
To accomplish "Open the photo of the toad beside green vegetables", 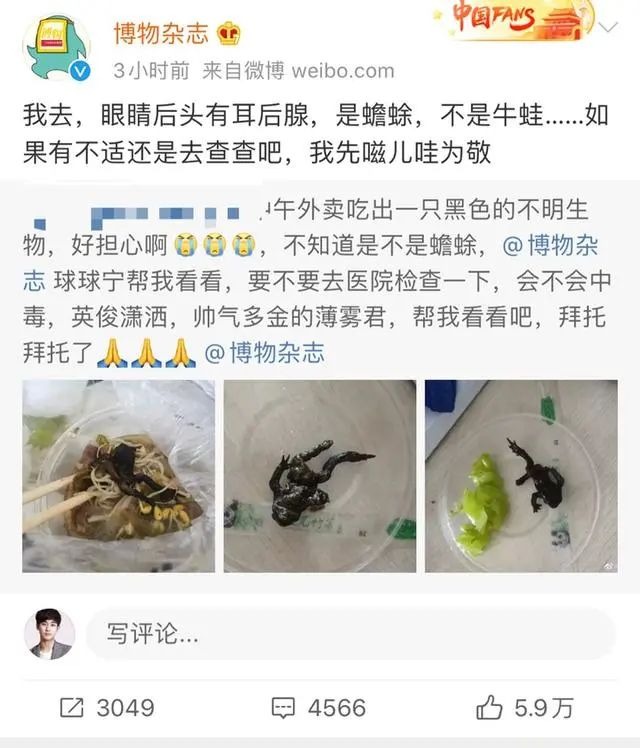I will click(520, 476).
